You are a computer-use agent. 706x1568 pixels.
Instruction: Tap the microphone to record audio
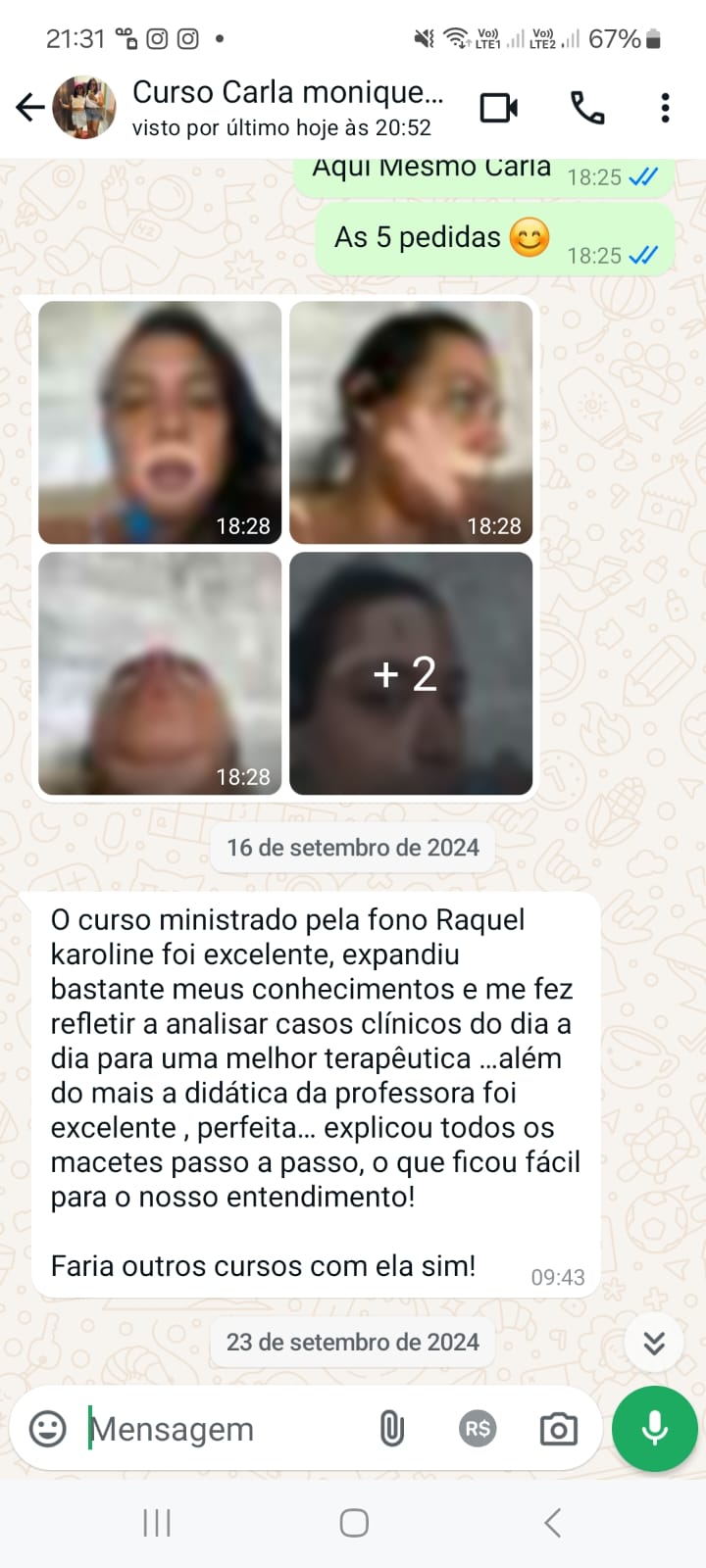click(654, 1429)
